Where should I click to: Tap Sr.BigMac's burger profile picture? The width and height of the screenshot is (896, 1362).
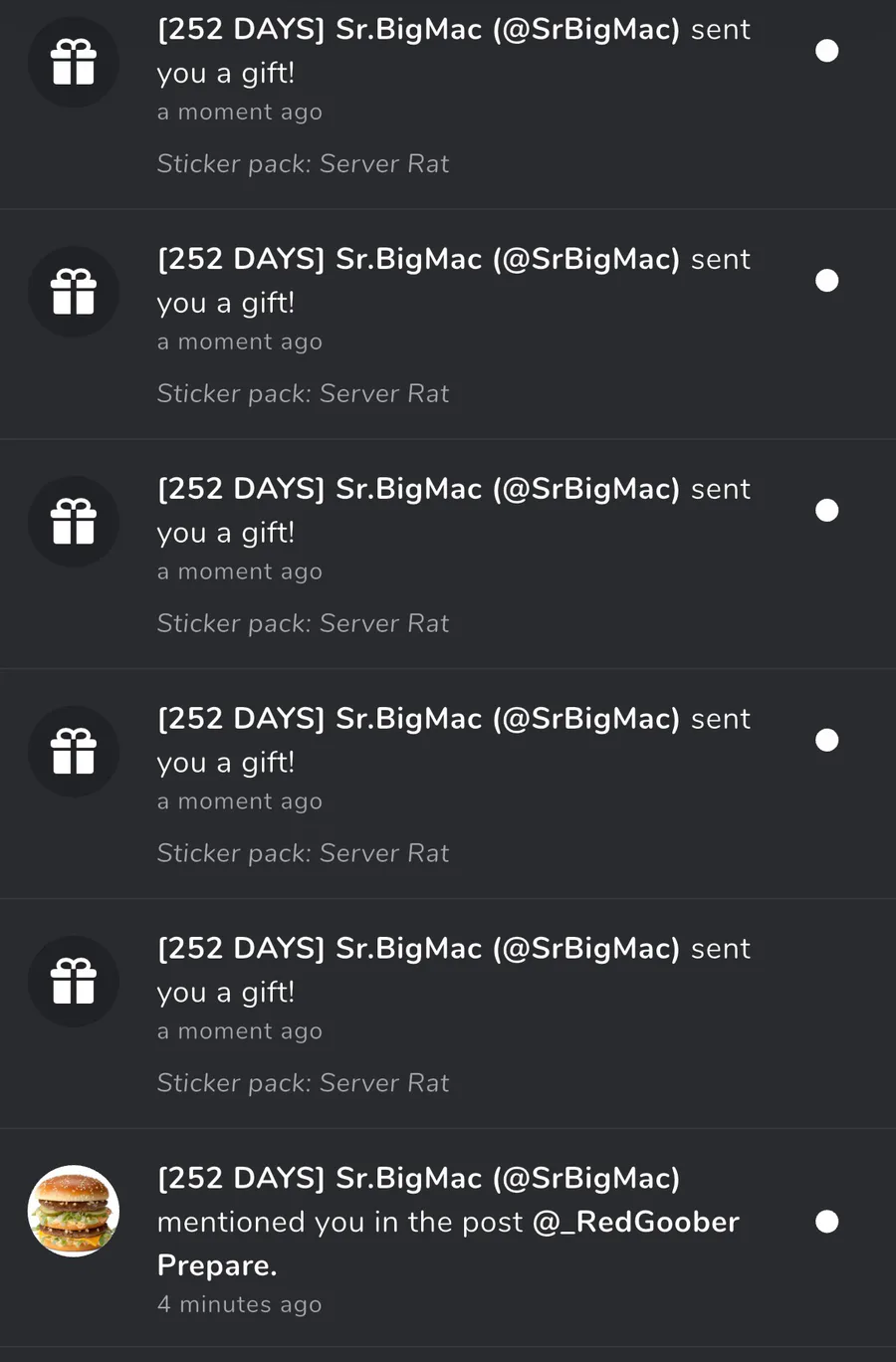74,1211
